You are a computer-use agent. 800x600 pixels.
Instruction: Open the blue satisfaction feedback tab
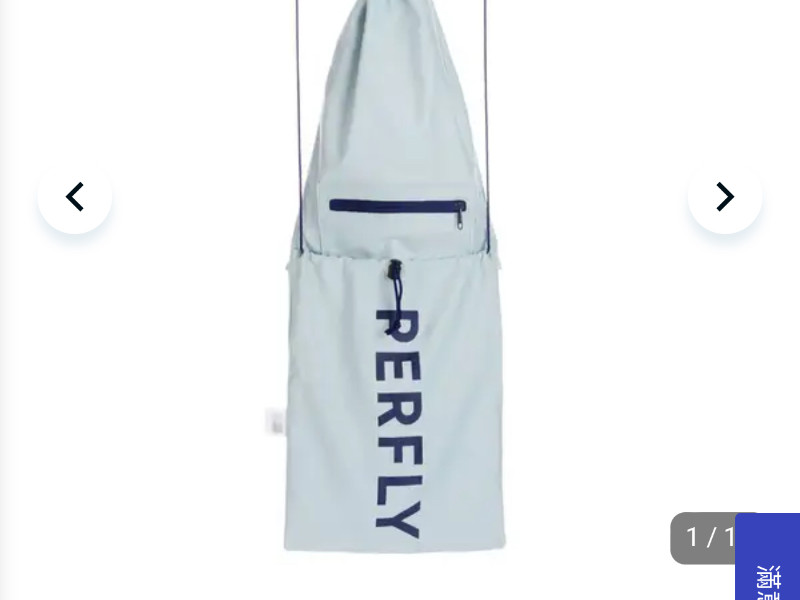click(x=768, y=560)
